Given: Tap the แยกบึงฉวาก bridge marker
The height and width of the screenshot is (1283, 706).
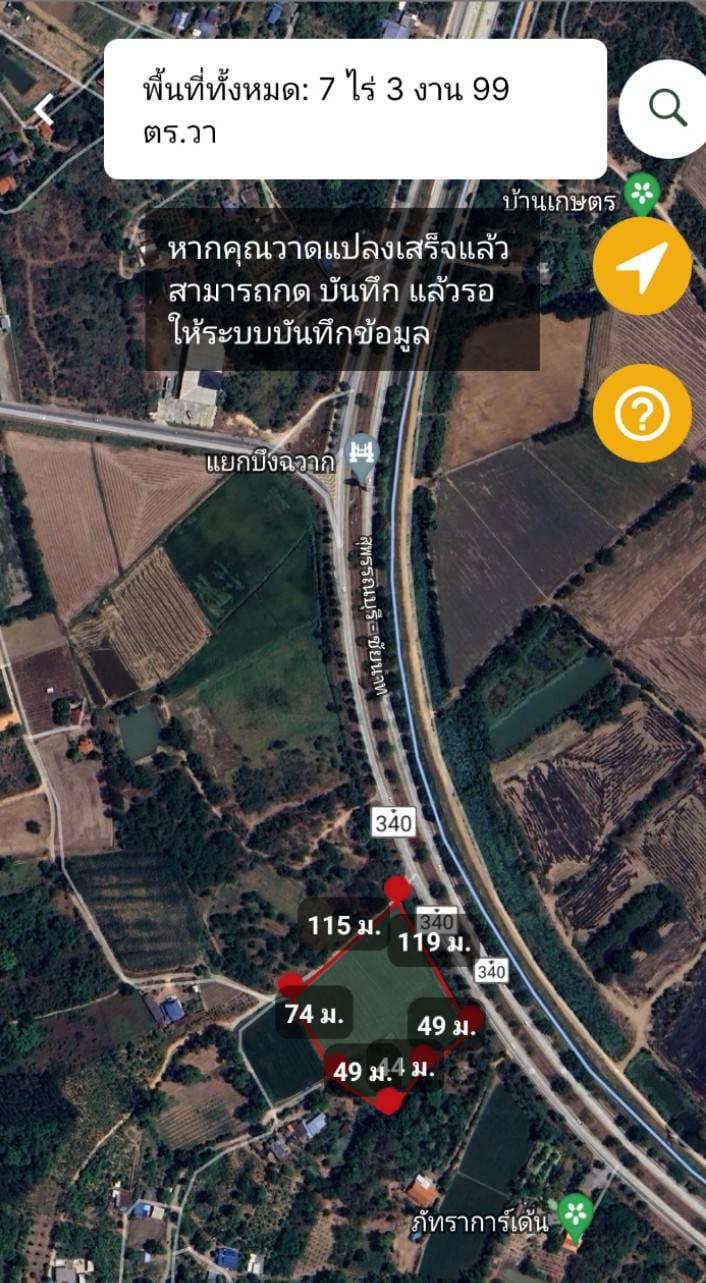Looking at the screenshot, I should point(362,453).
